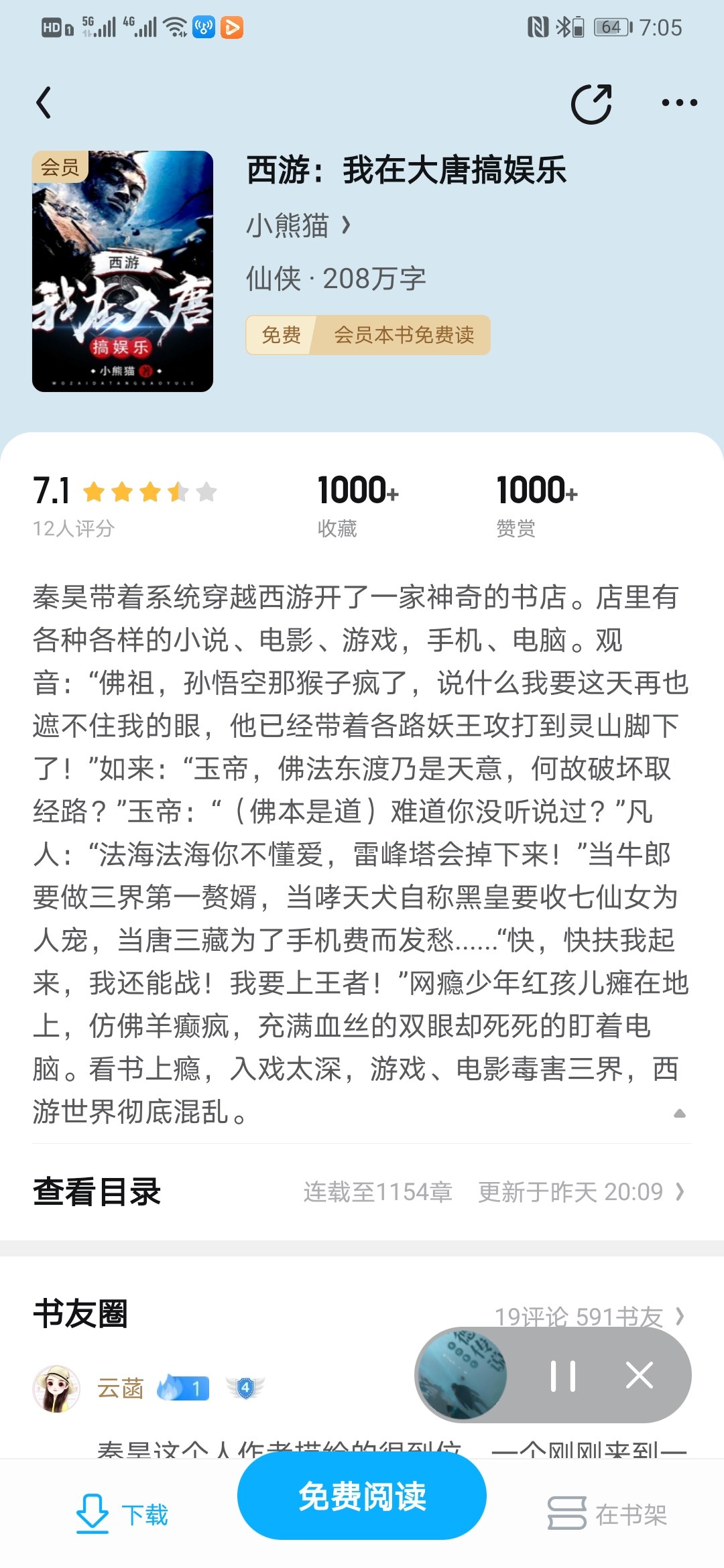
Task: Share this book
Action: [x=591, y=104]
